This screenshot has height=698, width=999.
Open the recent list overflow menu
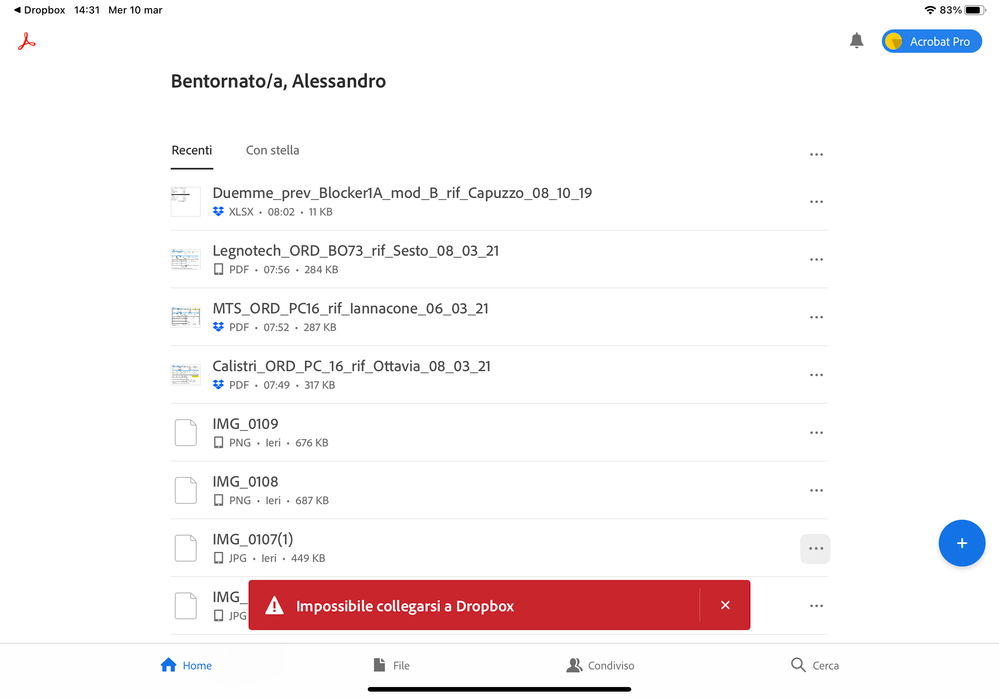816,155
